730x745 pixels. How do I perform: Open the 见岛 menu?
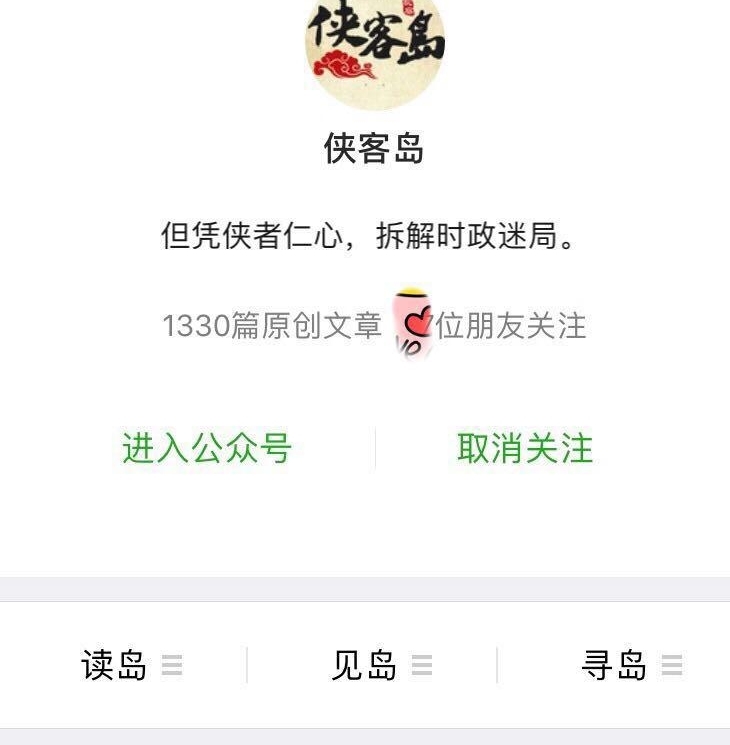pyautogui.click(x=380, y=665)
